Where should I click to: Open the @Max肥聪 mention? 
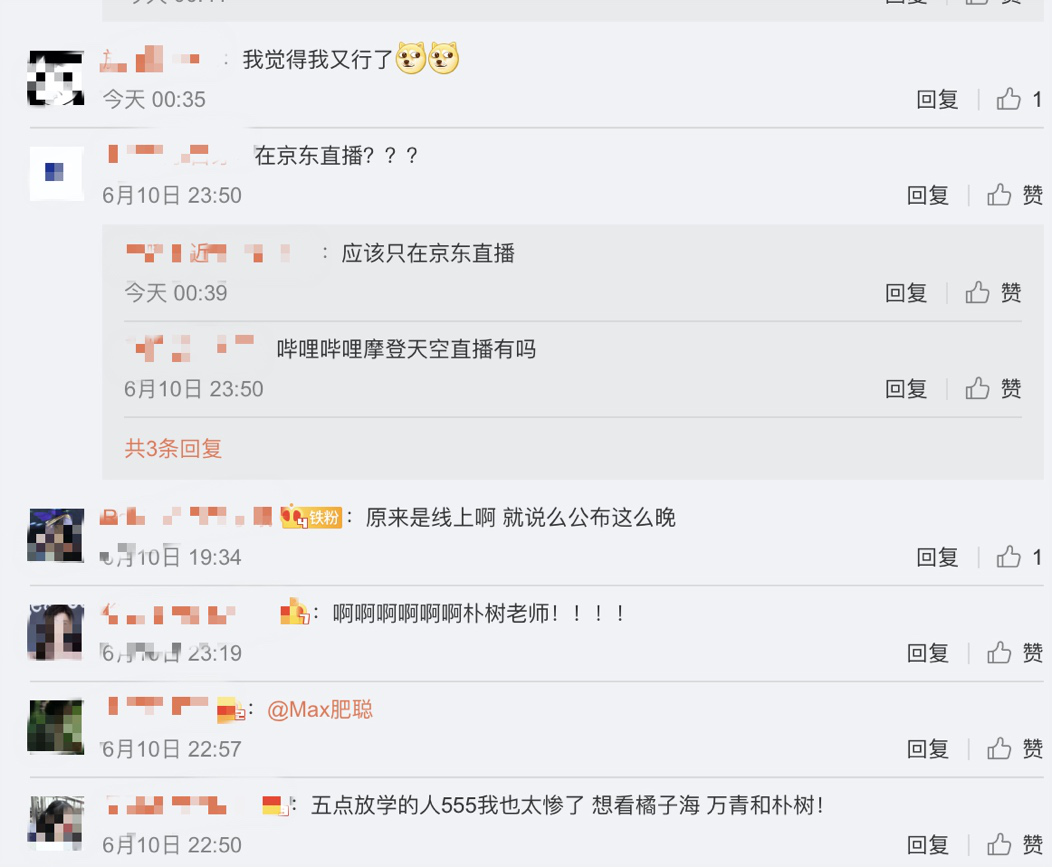point(320,710)
